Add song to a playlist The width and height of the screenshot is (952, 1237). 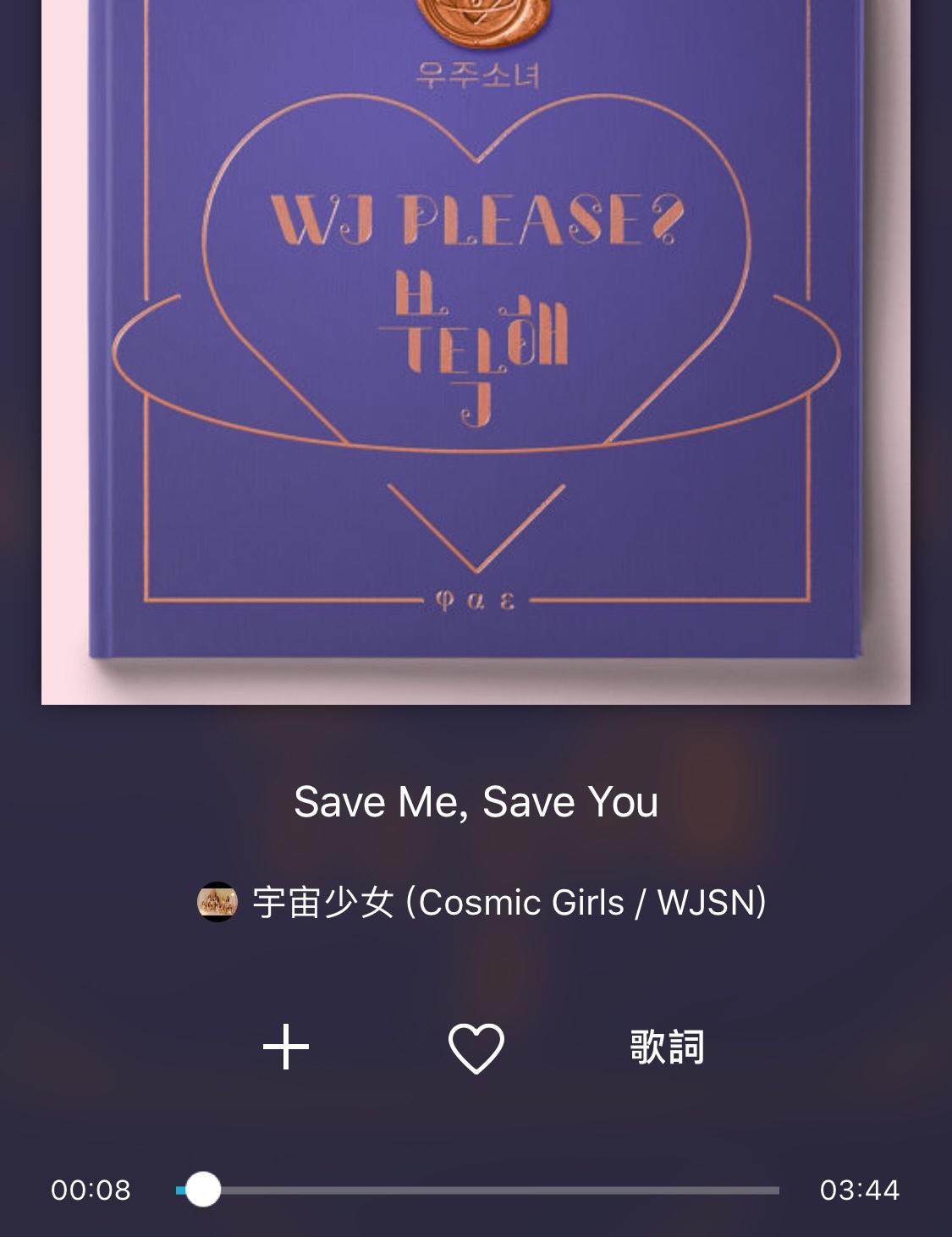click(x=286, y=1047)
